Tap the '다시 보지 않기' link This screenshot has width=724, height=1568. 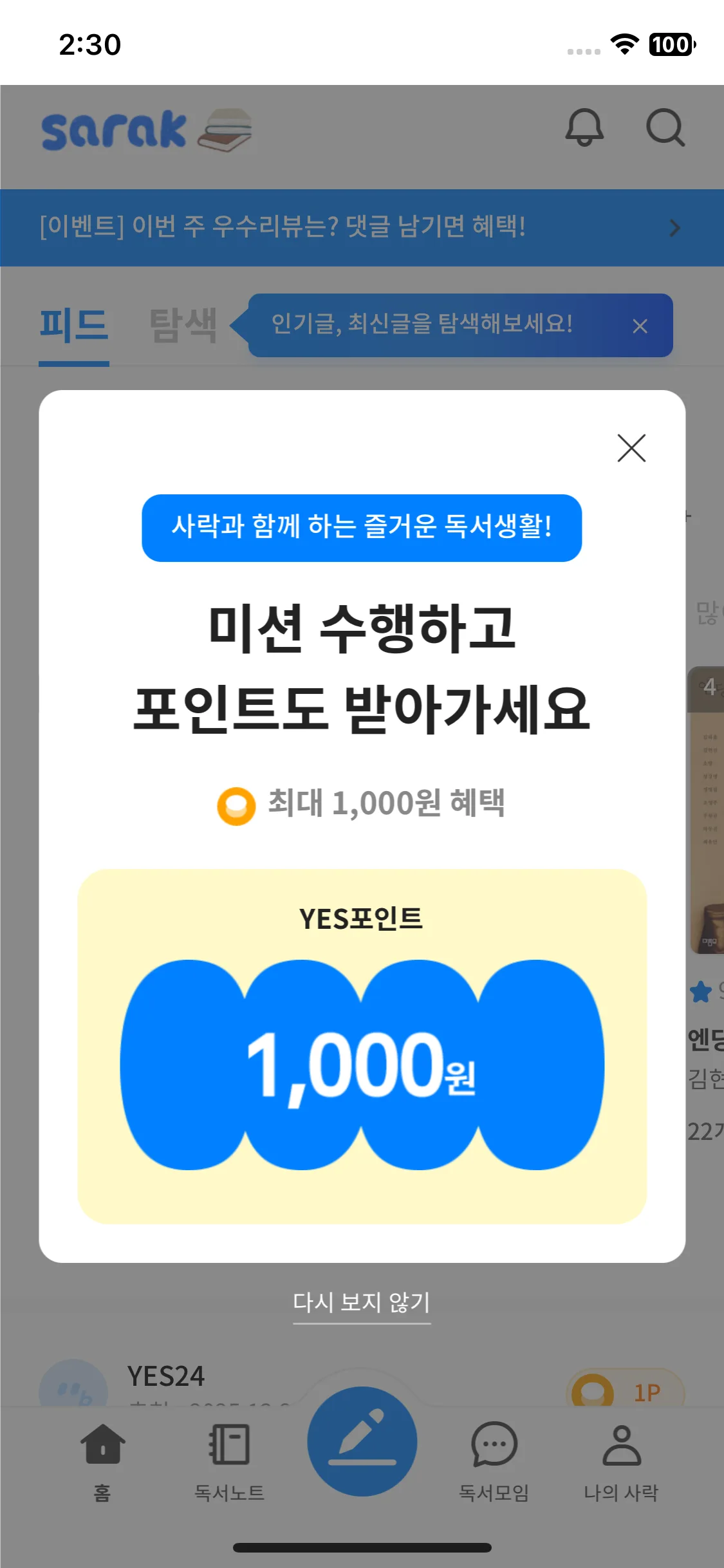362,1303
